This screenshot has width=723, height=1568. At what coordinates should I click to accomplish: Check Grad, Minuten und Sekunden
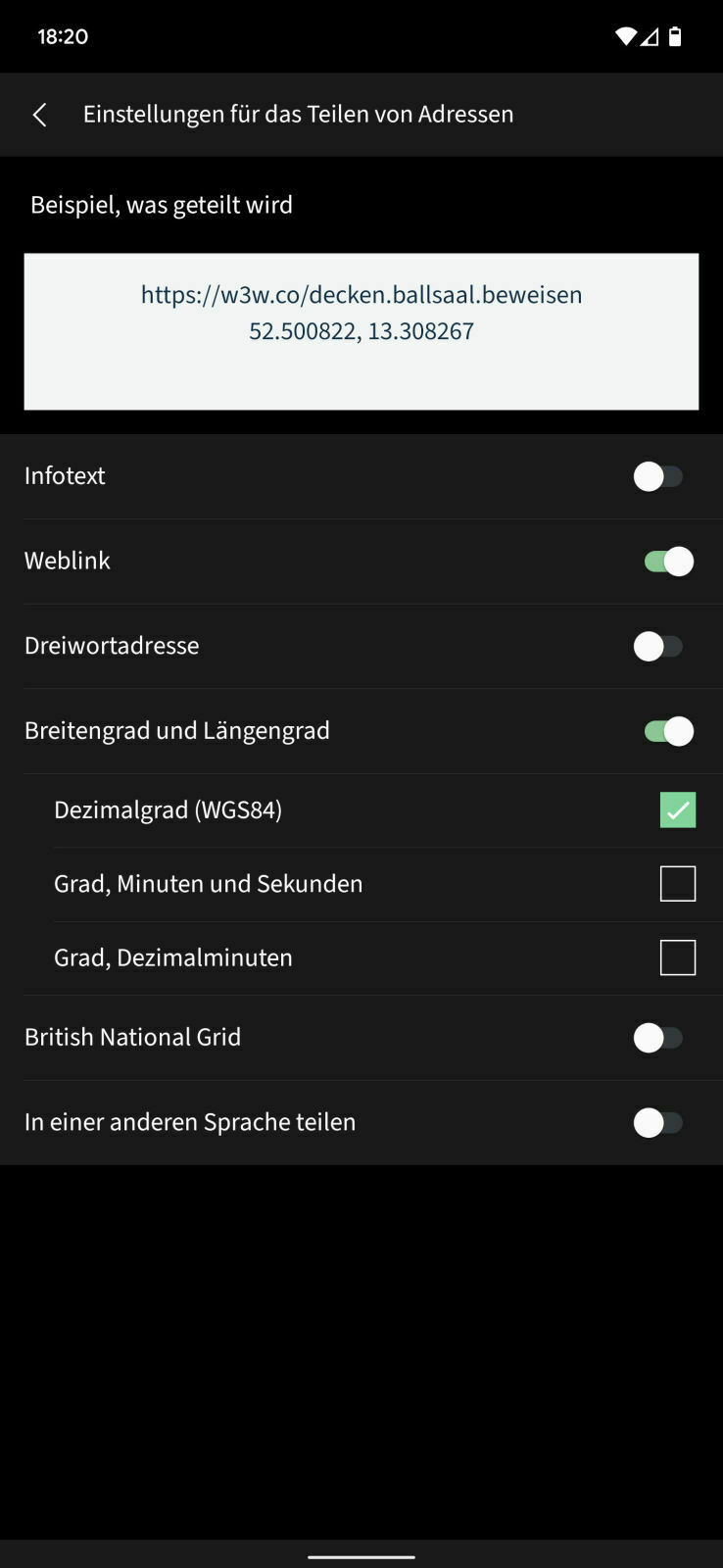tap(677, 883)
